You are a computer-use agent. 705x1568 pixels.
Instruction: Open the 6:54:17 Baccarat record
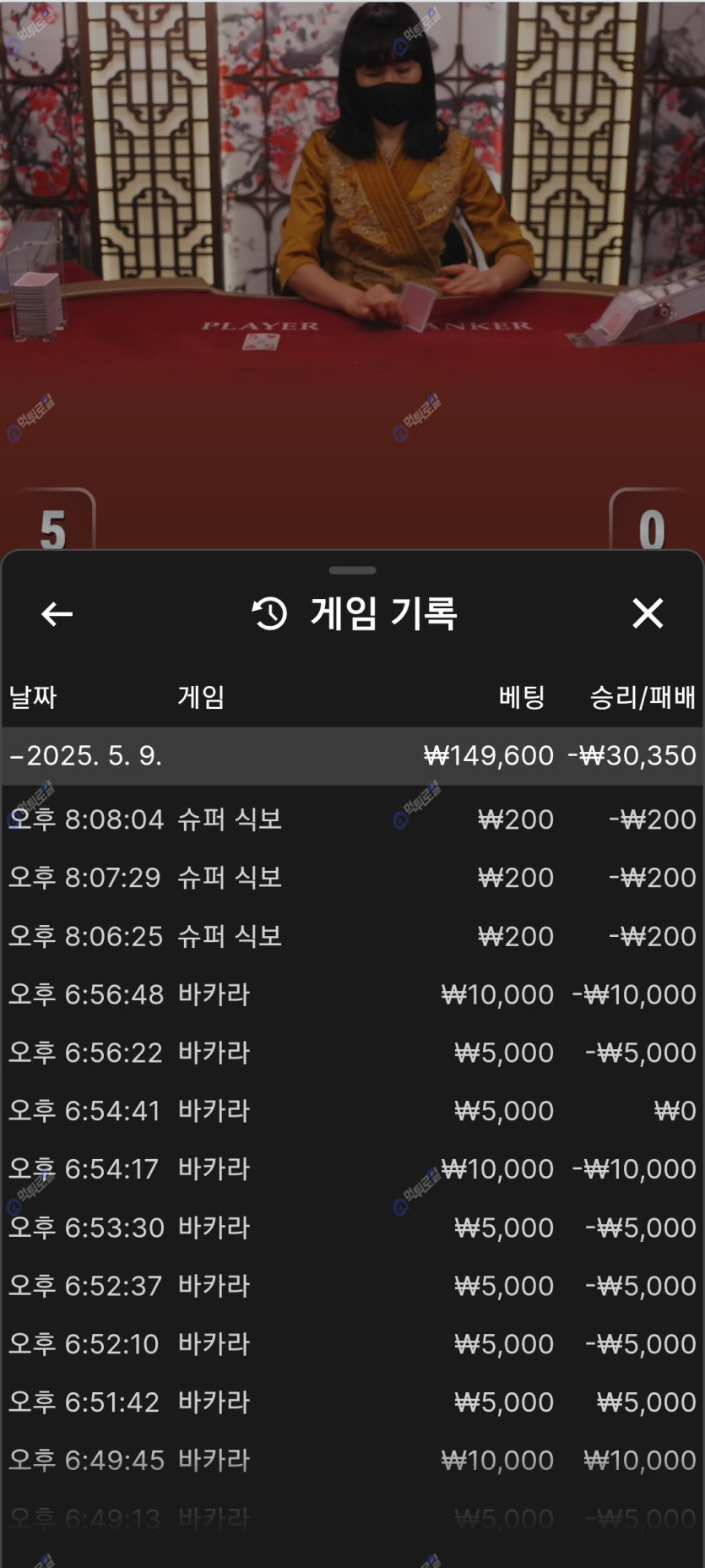click(x=352, y=1168)
